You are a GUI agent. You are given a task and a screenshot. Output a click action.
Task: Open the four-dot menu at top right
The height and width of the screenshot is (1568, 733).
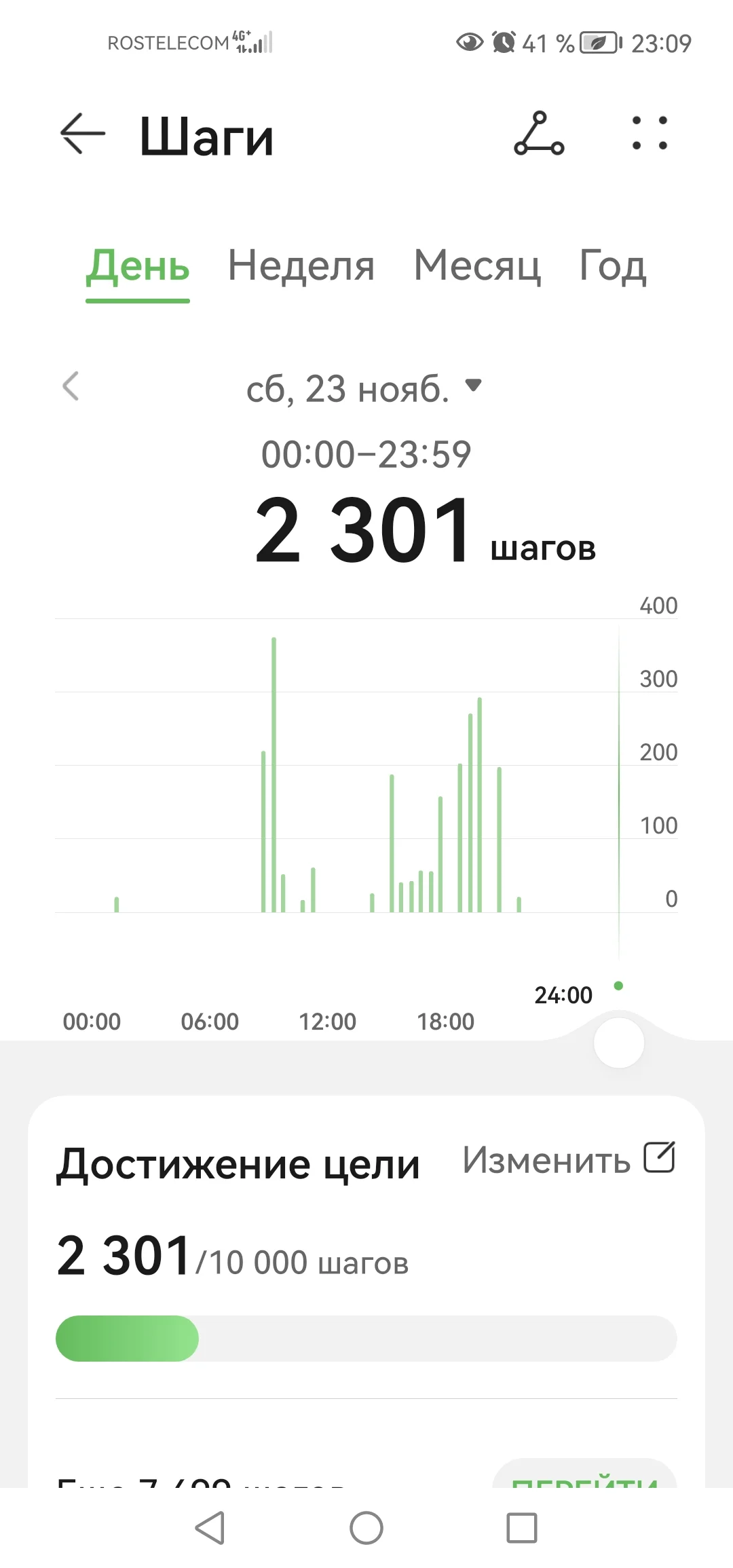pyautogui.click(x=650, y=134)
